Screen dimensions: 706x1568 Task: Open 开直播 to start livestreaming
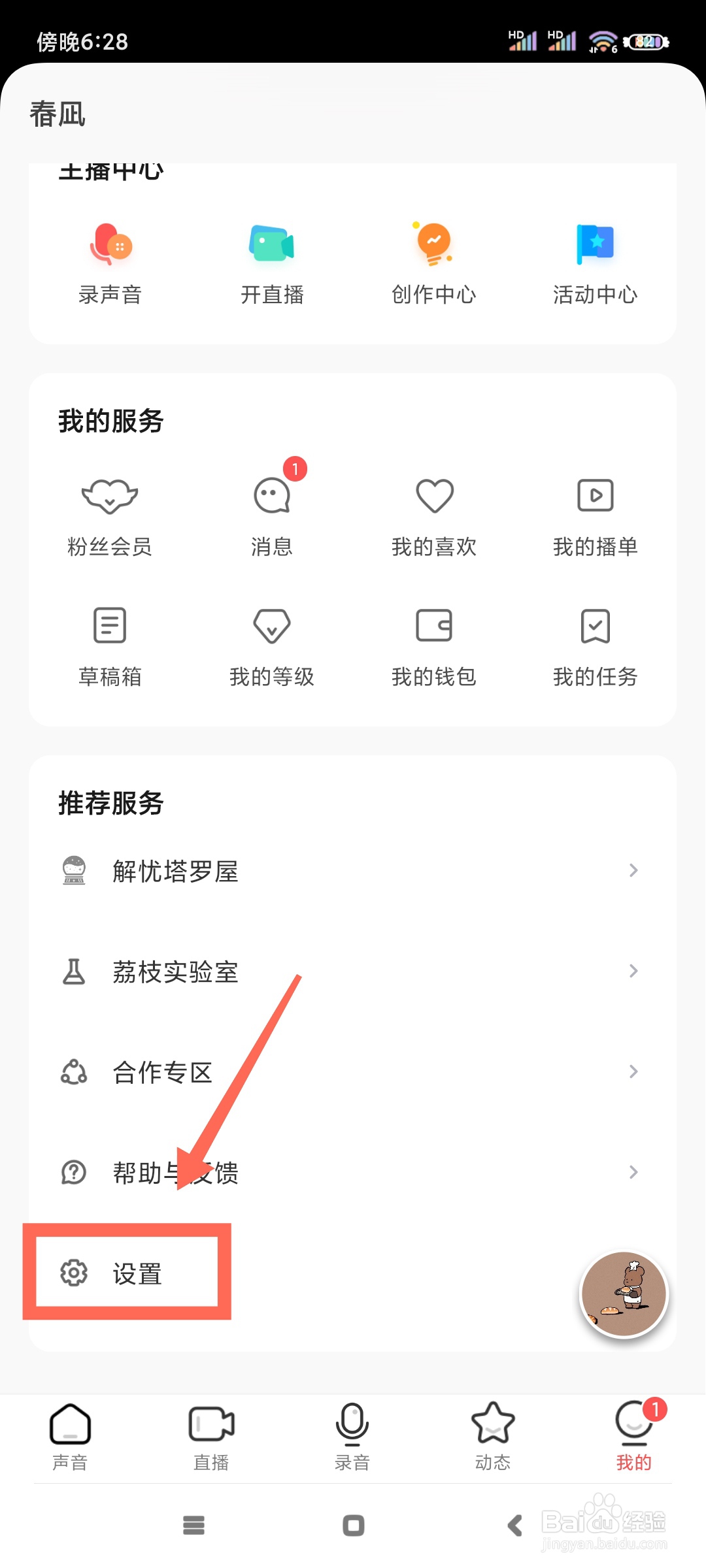(x=271, y=261)
